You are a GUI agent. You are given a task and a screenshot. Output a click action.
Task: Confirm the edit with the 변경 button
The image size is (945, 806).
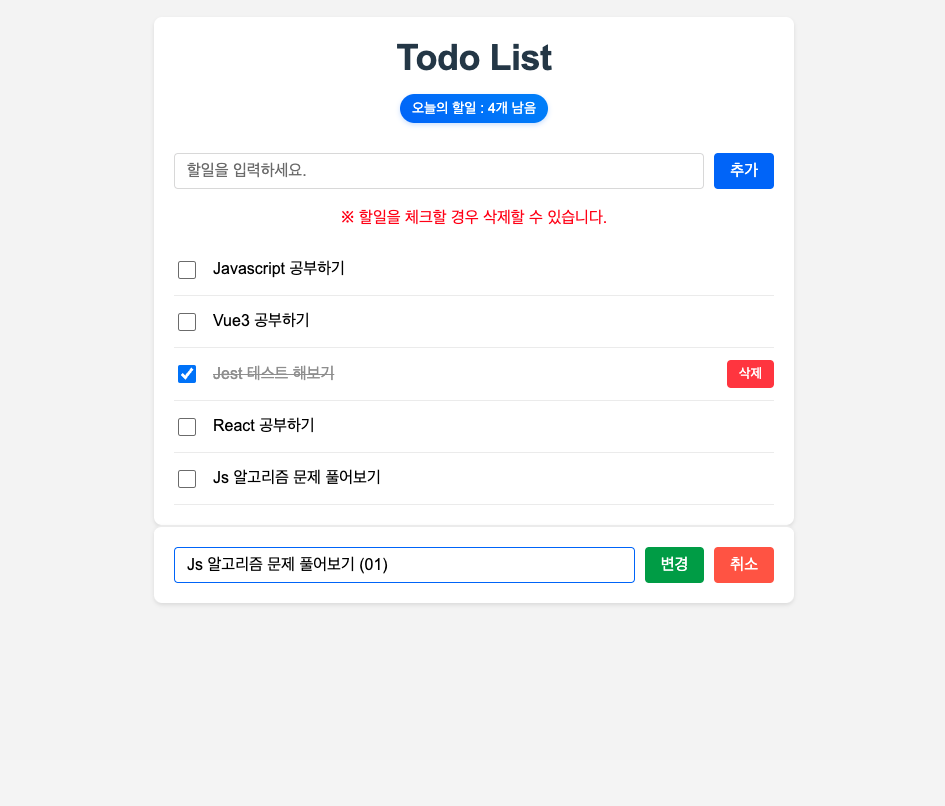(674, 565)
